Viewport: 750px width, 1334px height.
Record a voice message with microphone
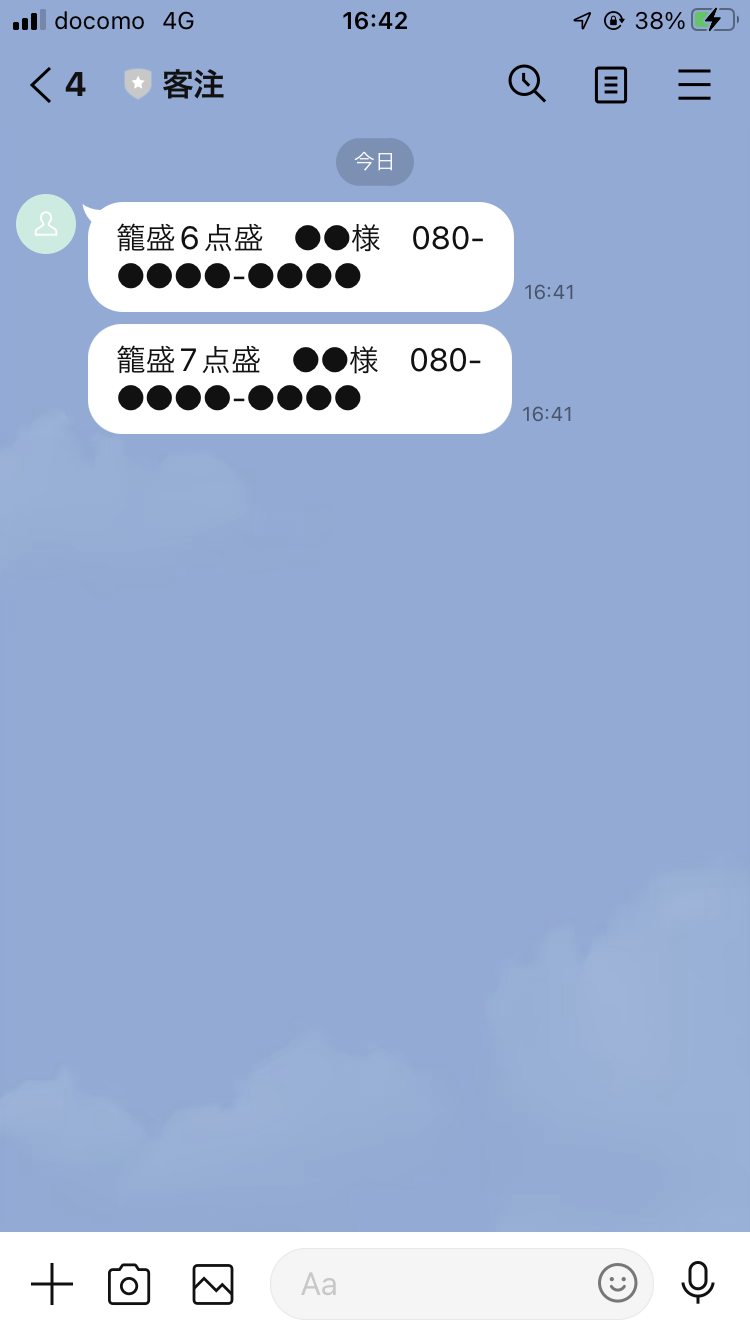tap(698, 1283)
